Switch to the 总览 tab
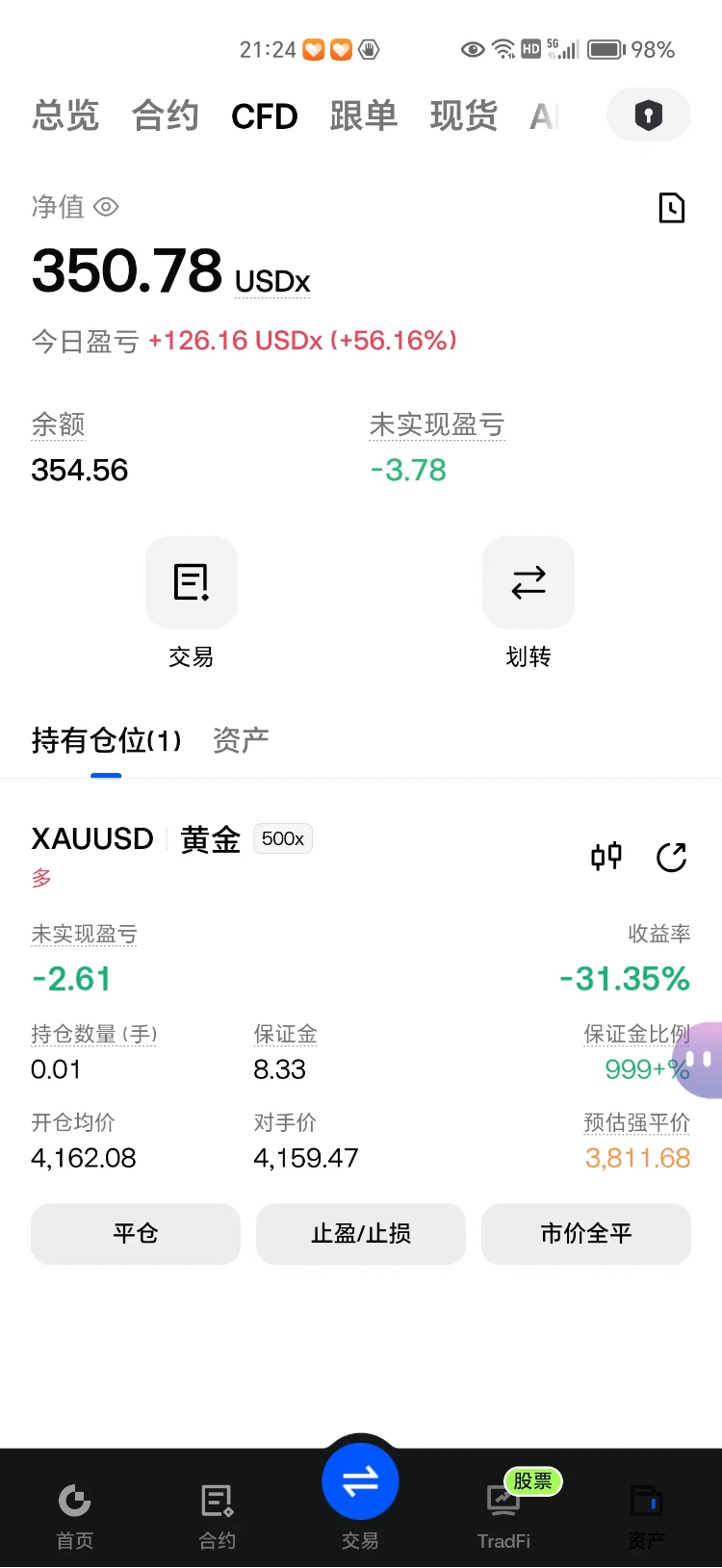Screen dimensions: 722x1568 [65, 116]
